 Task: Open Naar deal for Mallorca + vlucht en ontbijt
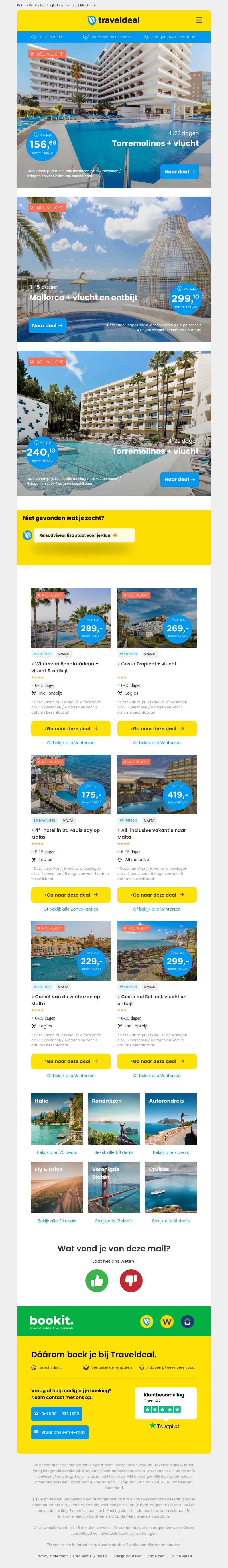pyautogui.click(x=47, y=326)
